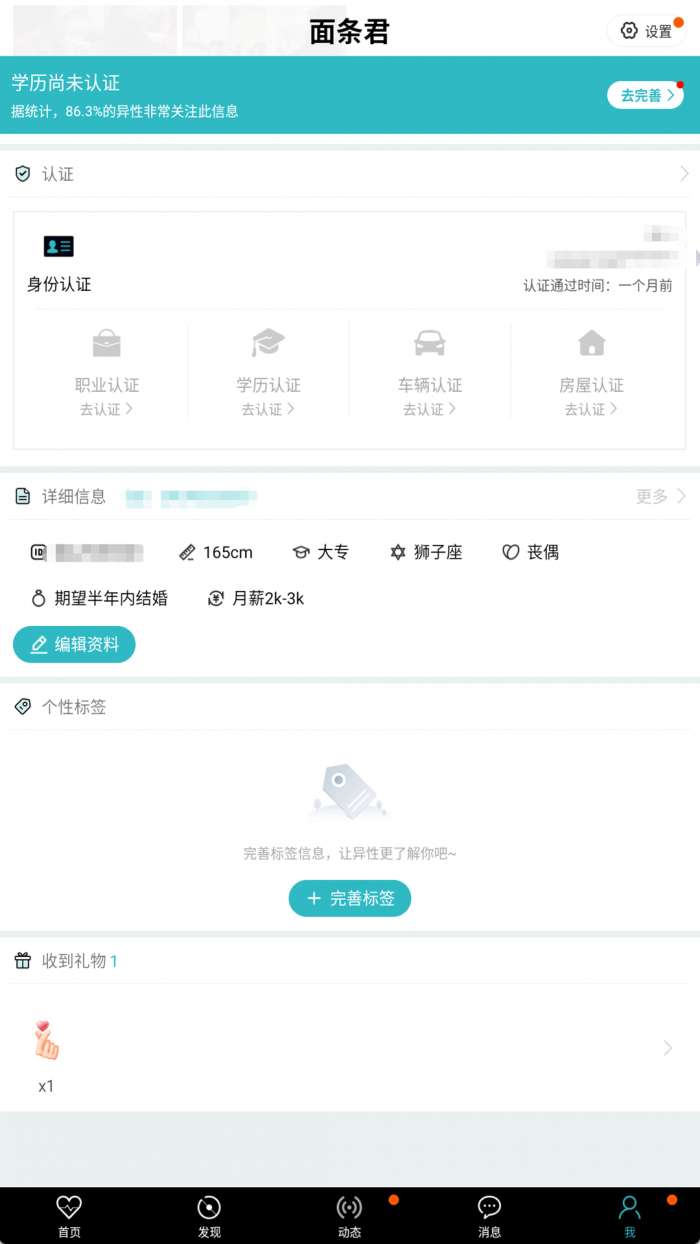
Task: Switch to the 首页 tab
Action: [x=69, y=1216]
